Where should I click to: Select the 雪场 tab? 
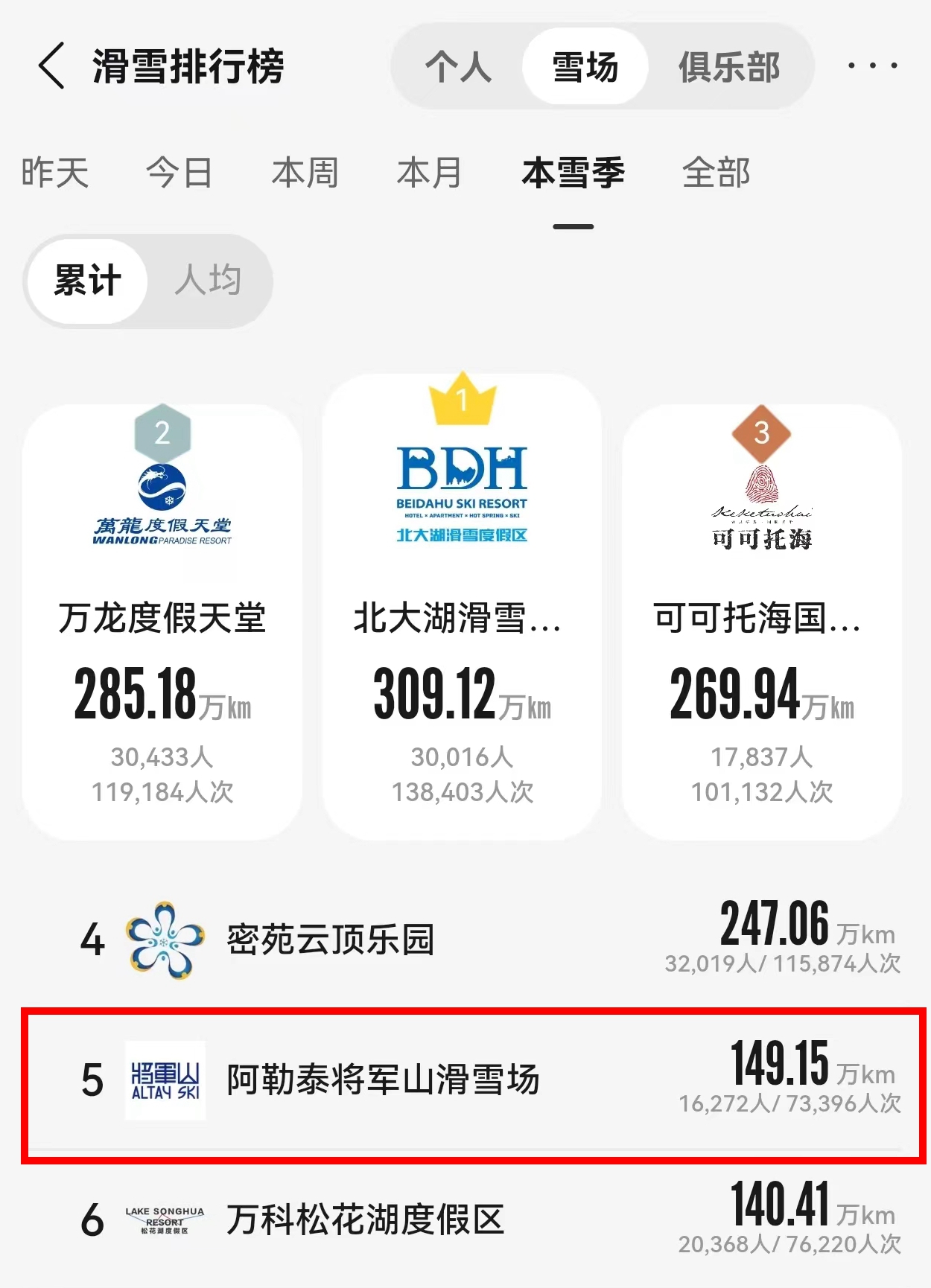585,67
